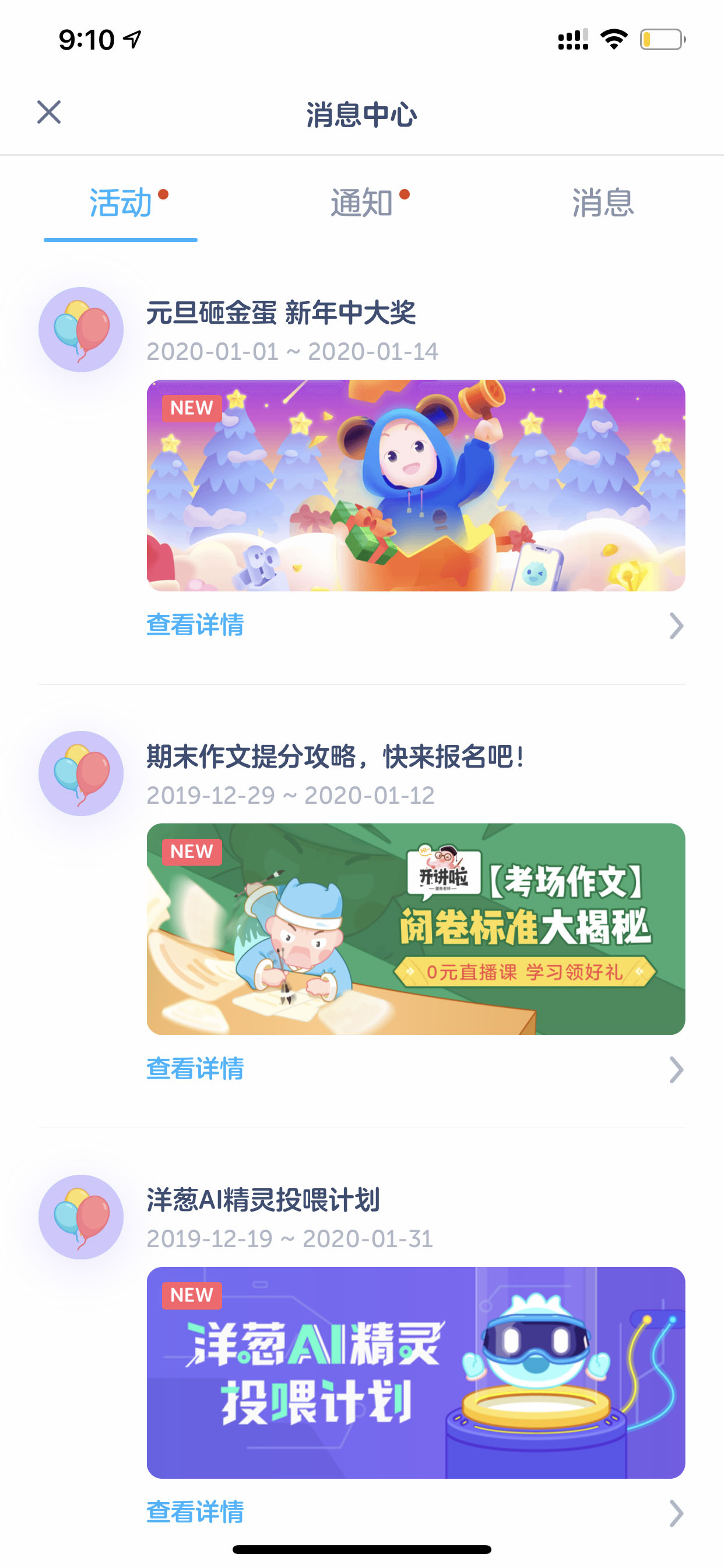Viewport: 724px width, 1568px height.
Task: Open the 考场作文 live class banner
Action: (x=416, y=929)
